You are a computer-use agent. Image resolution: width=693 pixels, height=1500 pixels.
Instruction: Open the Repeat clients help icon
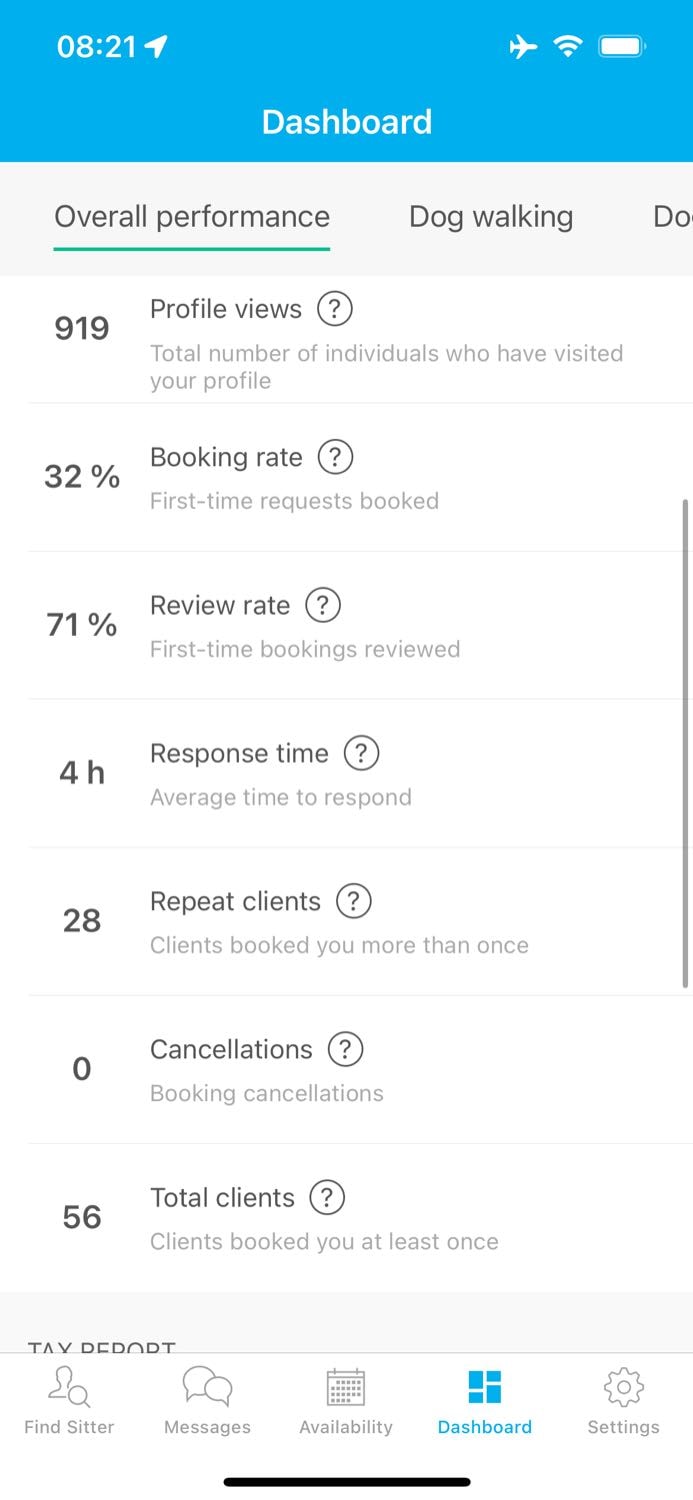(x=353, y=901)
